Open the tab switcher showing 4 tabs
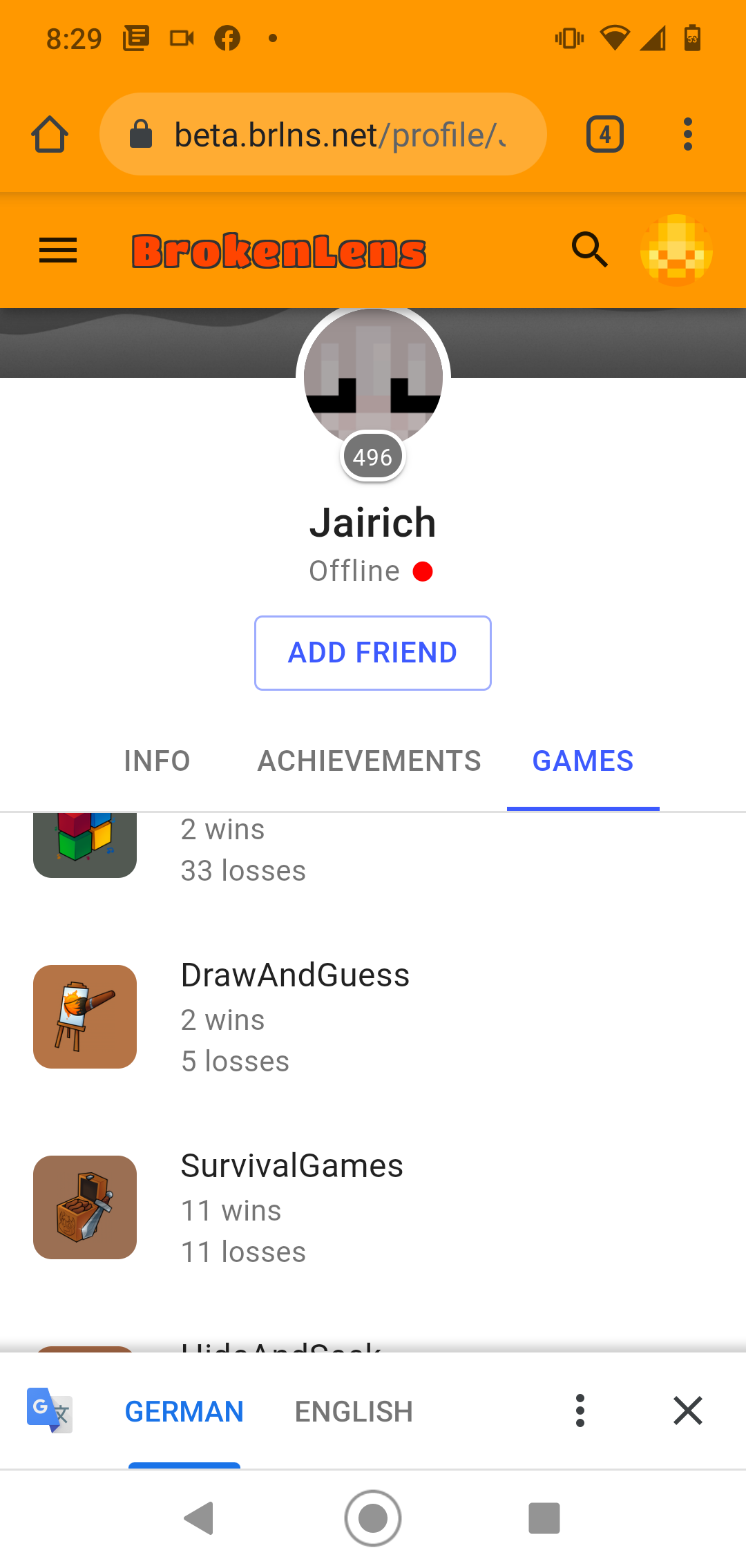Screen dimensions: 746x1568 605,134
